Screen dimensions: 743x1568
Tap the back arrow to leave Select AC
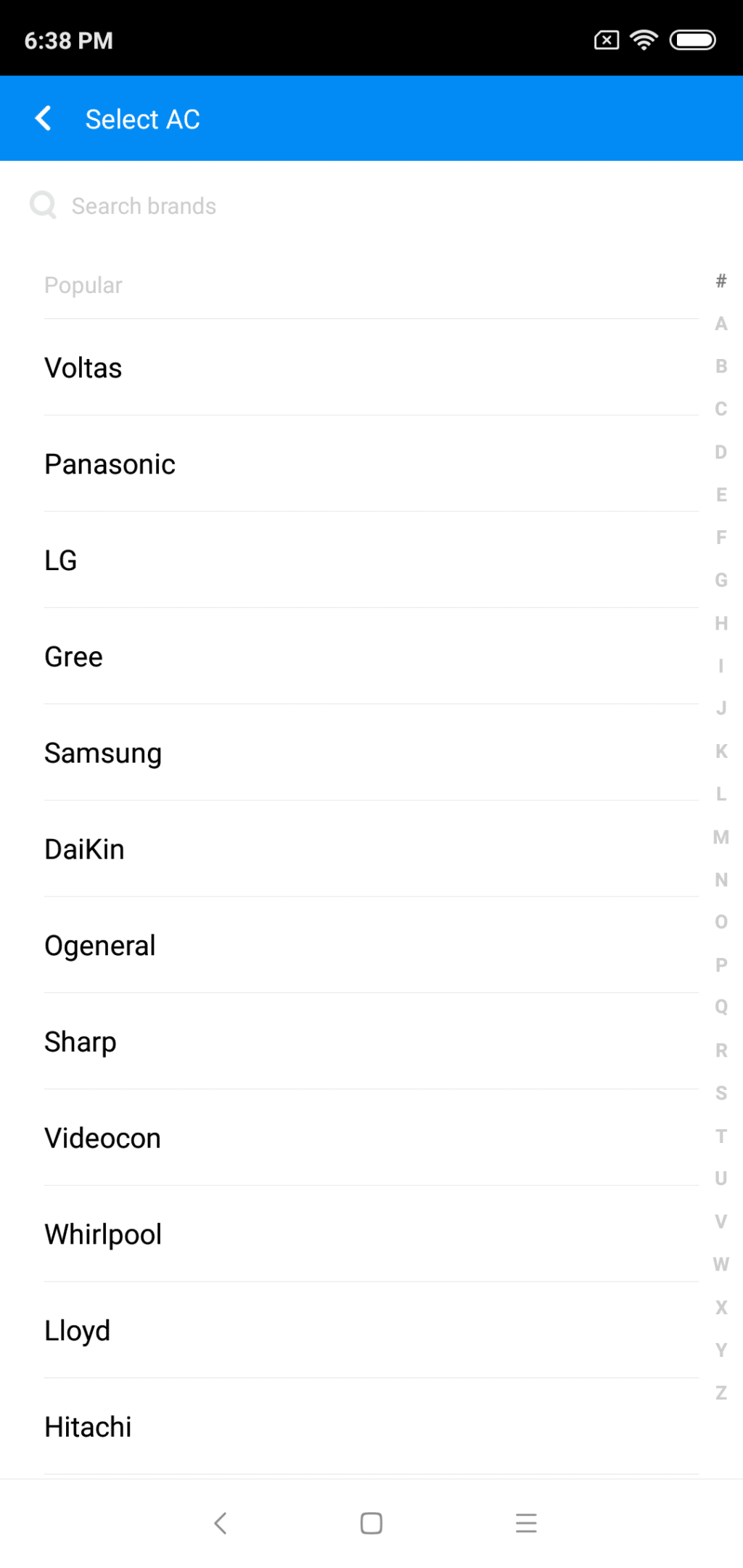coord(44,118)
